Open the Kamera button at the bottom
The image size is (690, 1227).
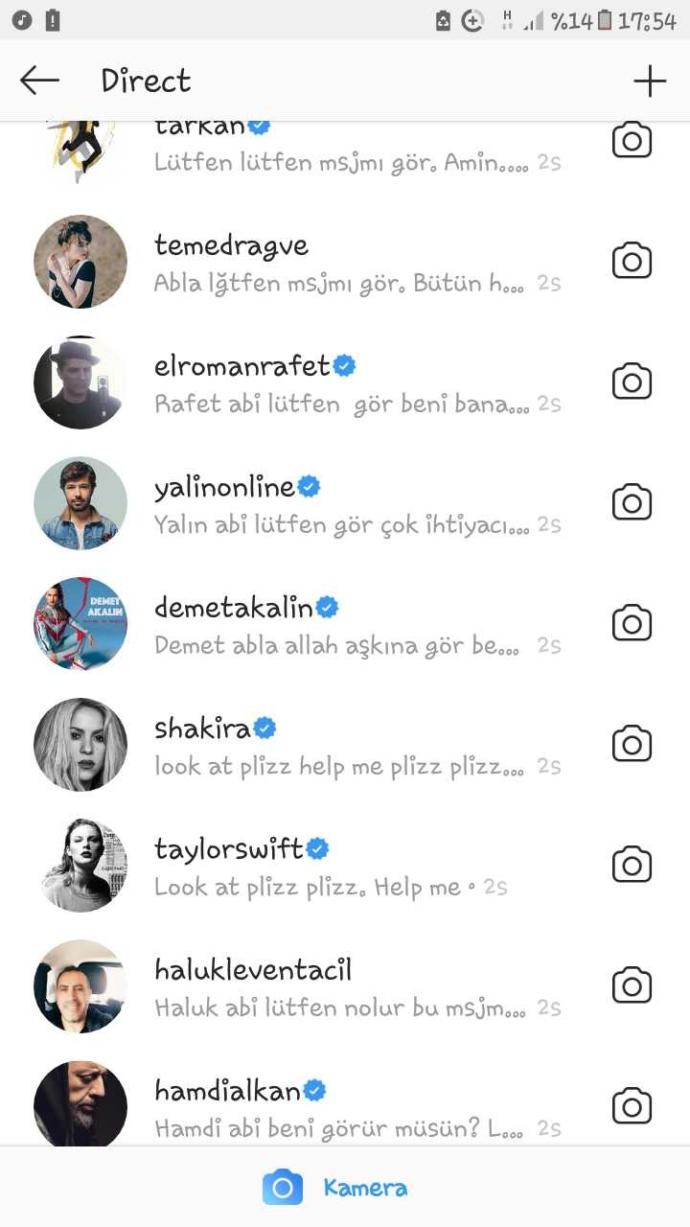tap(335, 1188)
